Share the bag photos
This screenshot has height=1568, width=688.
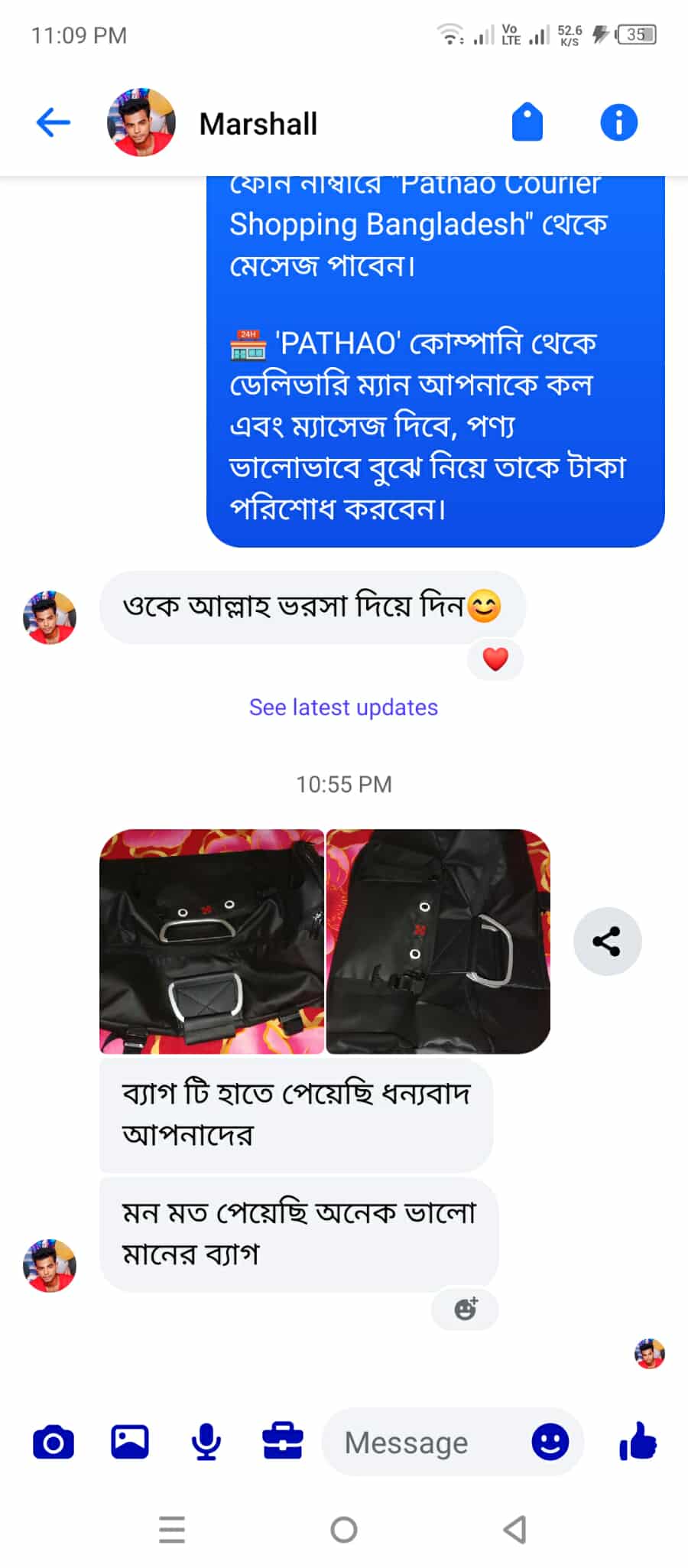pos(607,942)
